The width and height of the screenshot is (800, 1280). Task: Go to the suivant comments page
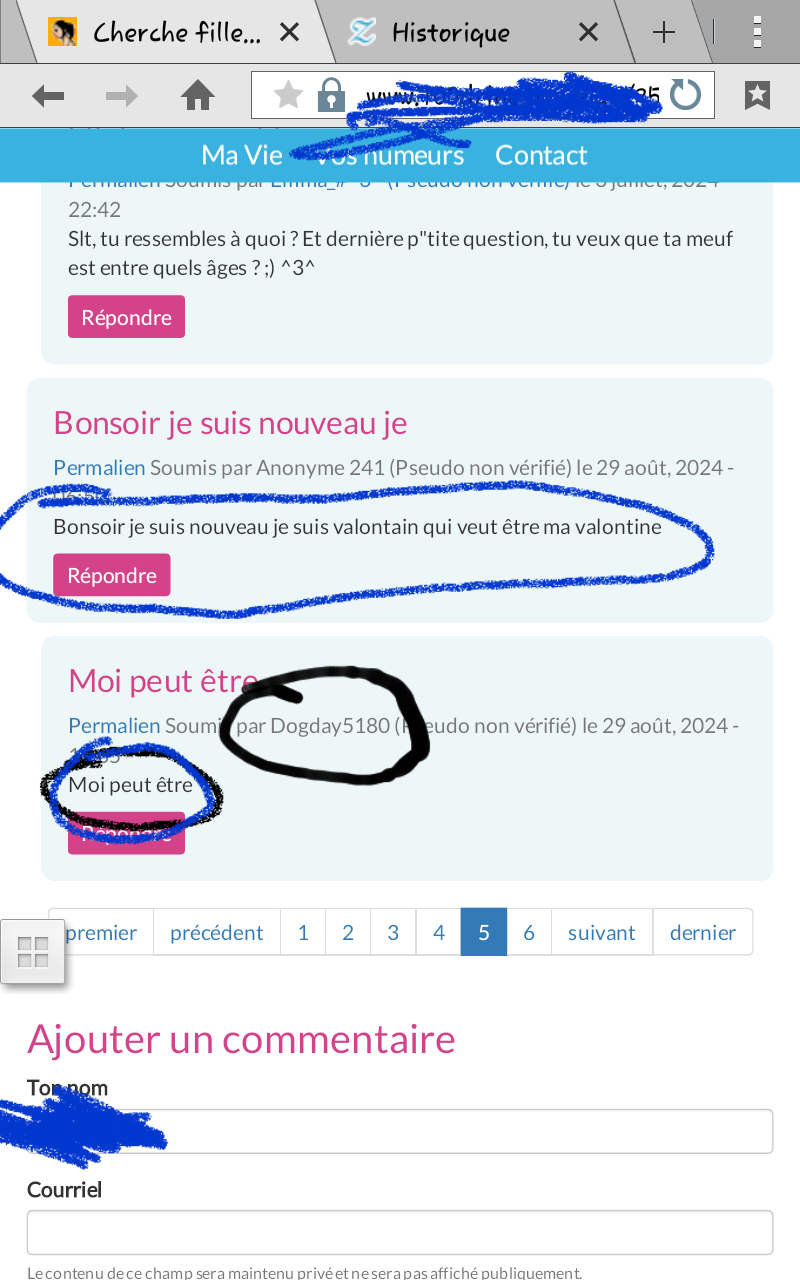point(601,932)
